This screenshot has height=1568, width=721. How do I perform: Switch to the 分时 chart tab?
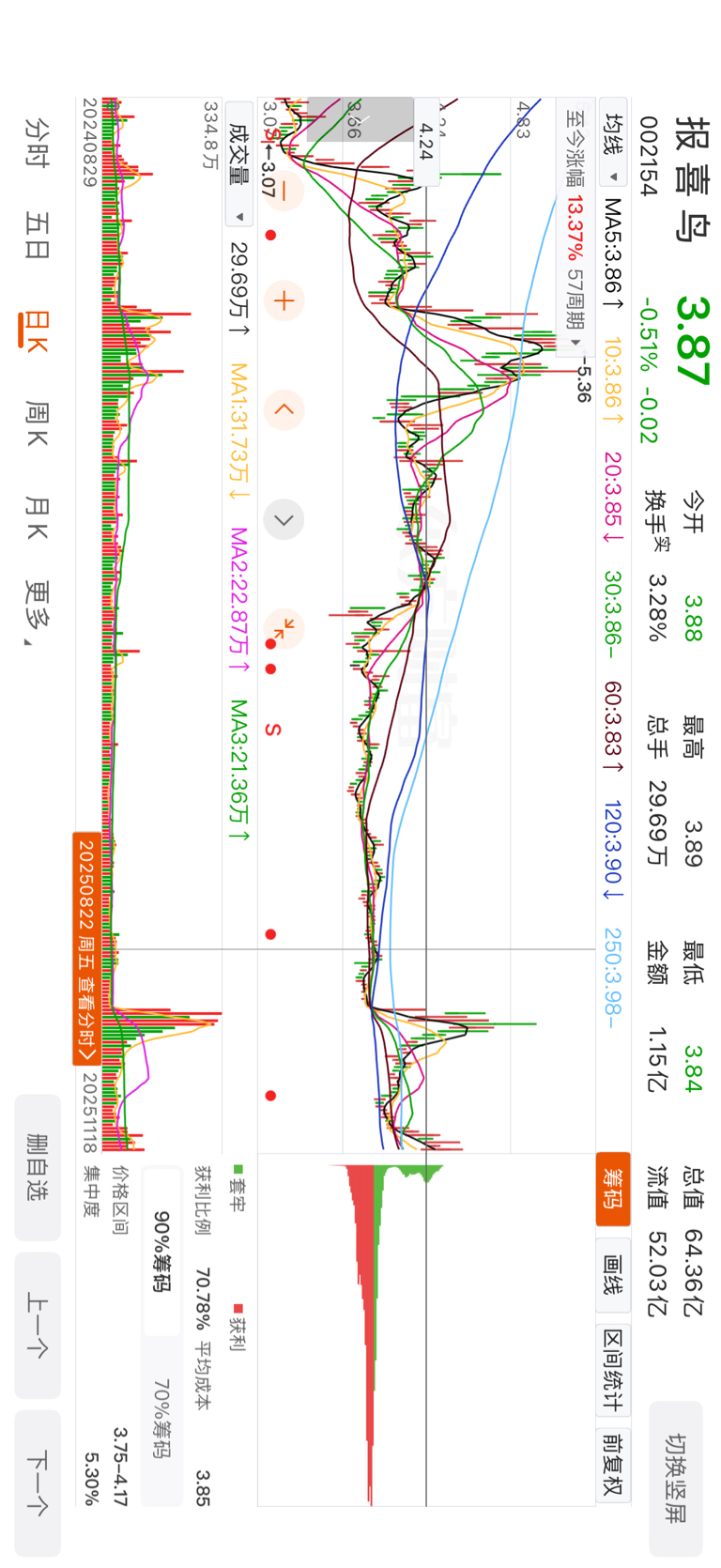pyautogui.click(x=37, y=141)
